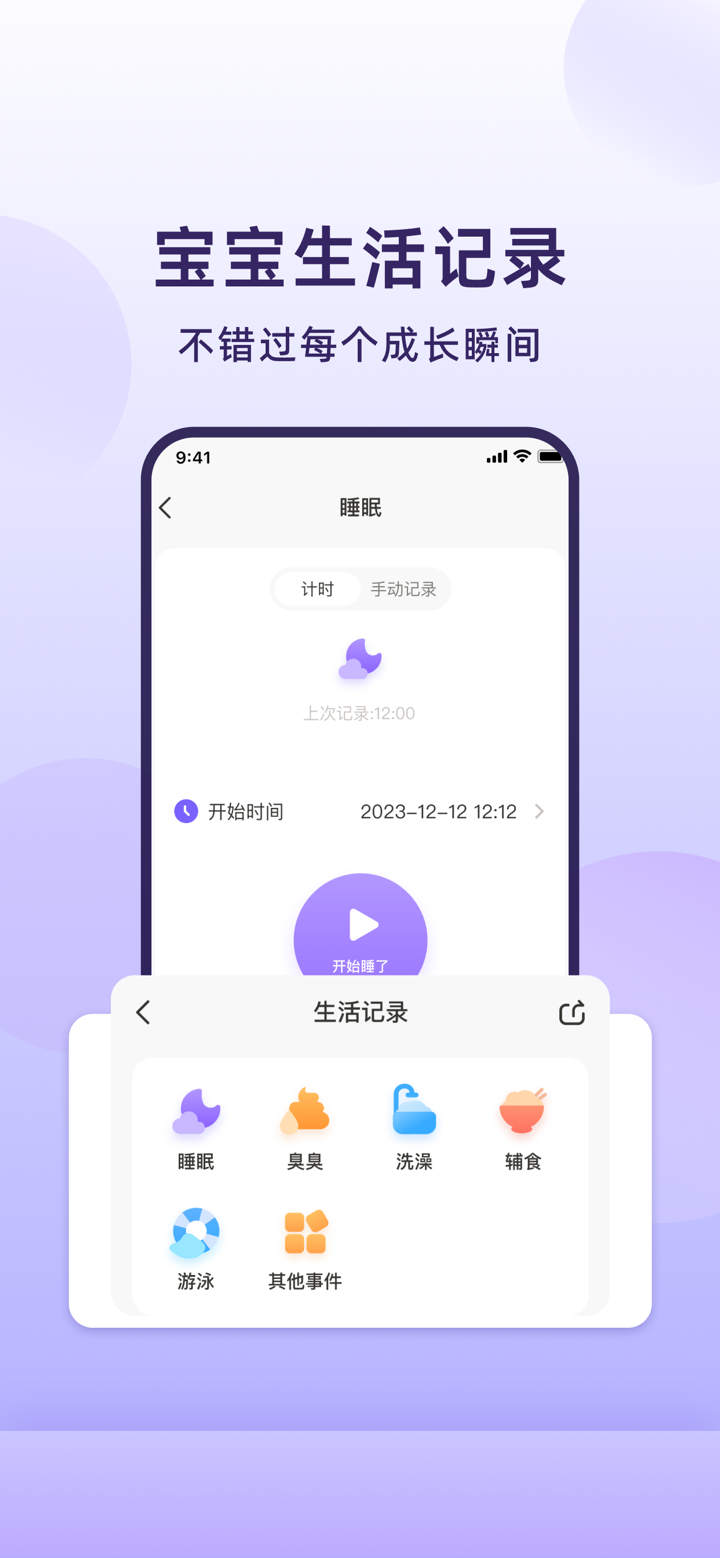Screen dimensions: 720x1558
Task: Select the 其他事件 other events icon
Action: click(304, 1233)
